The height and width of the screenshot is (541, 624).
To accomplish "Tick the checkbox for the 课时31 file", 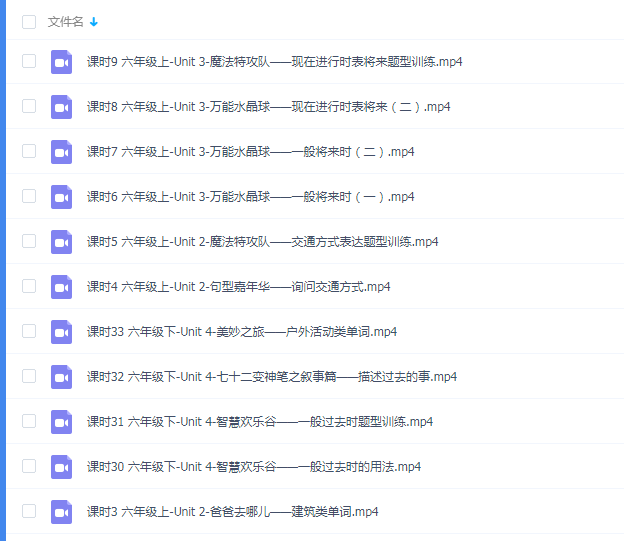I will 29,422.
